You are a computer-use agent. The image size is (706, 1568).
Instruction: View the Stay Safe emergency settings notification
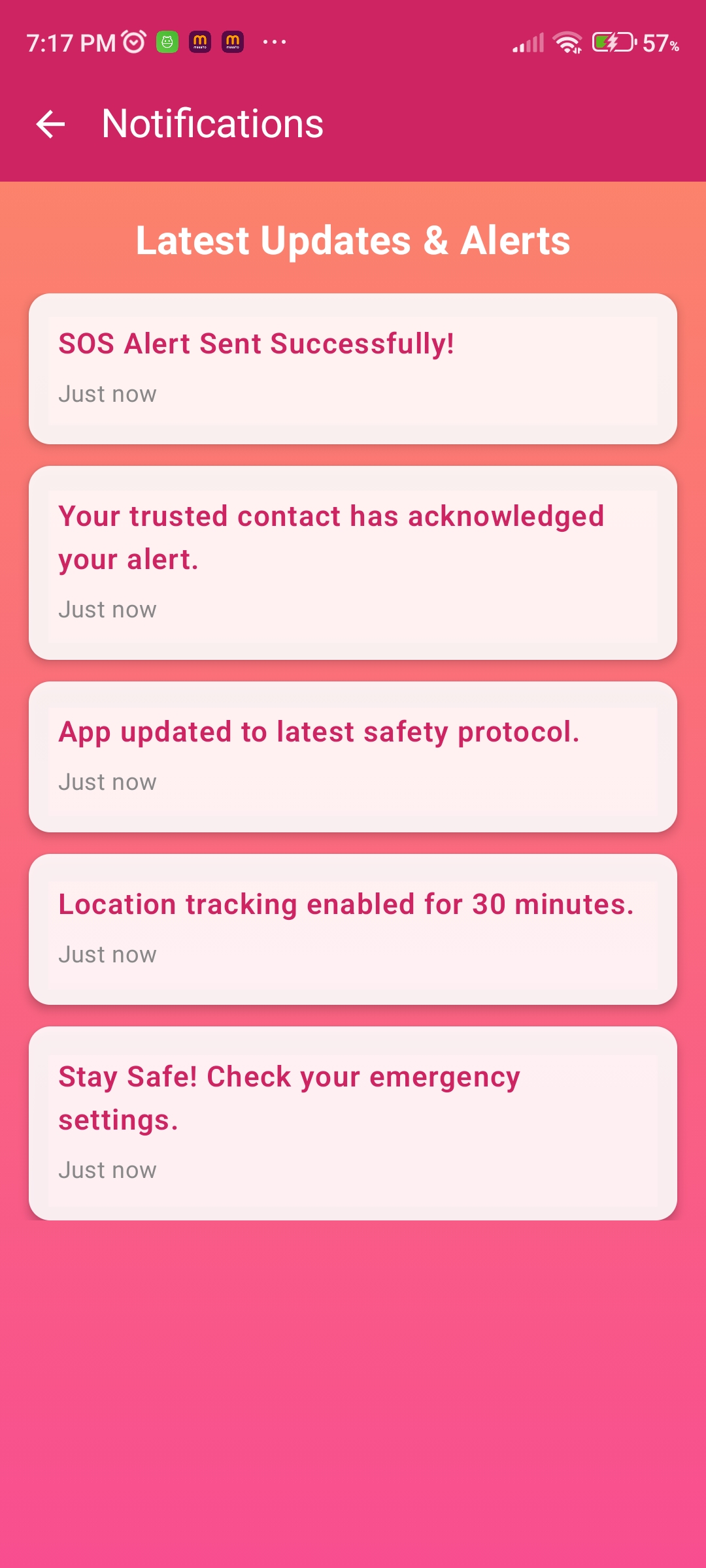click(353, 1122)
